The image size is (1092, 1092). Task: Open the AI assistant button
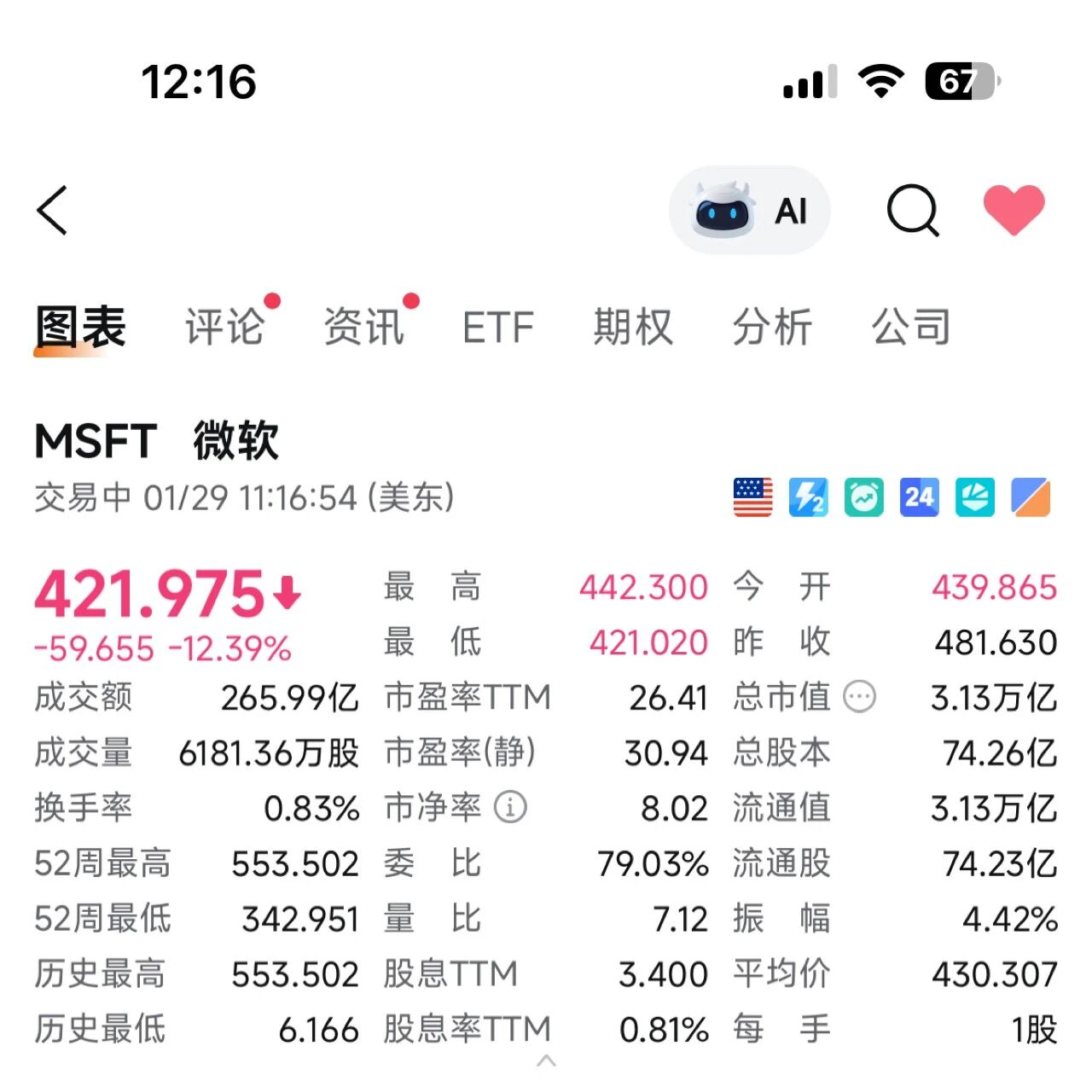click(x=750, y=210)
